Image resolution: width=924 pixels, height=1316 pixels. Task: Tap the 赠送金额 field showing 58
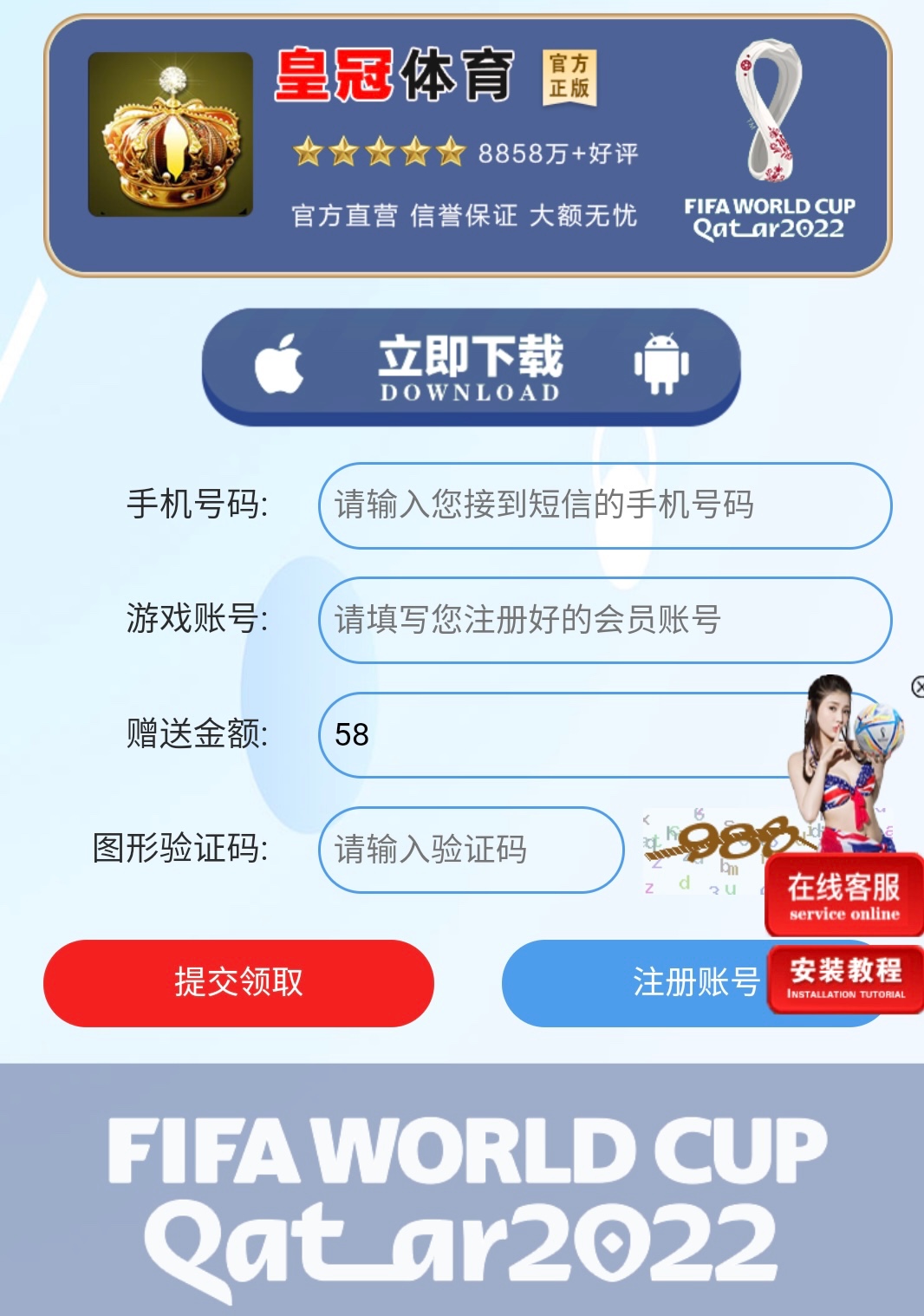click(x=555, y=735)
